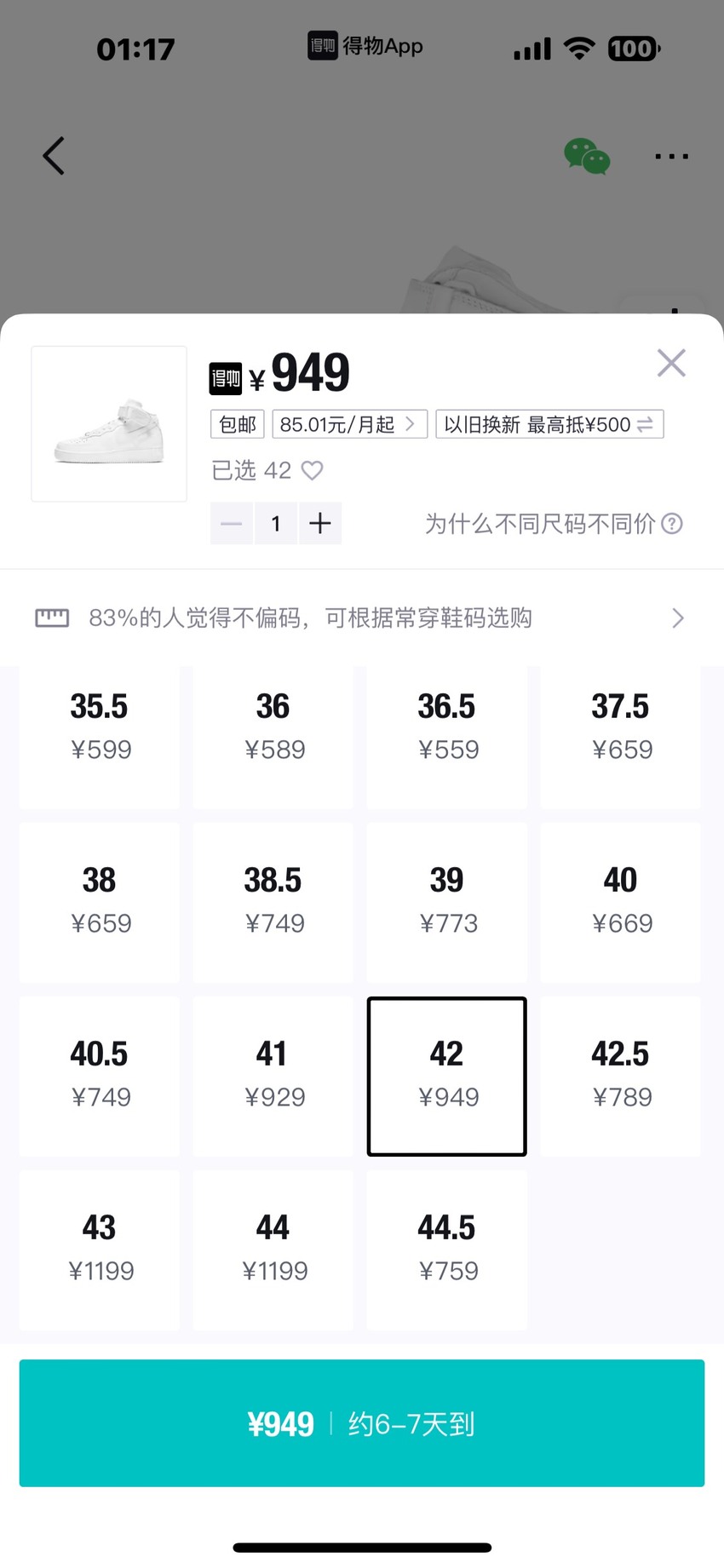Tap the ¥949 buy button
Screen dimensions: 724x1568
click(362, 1423)
